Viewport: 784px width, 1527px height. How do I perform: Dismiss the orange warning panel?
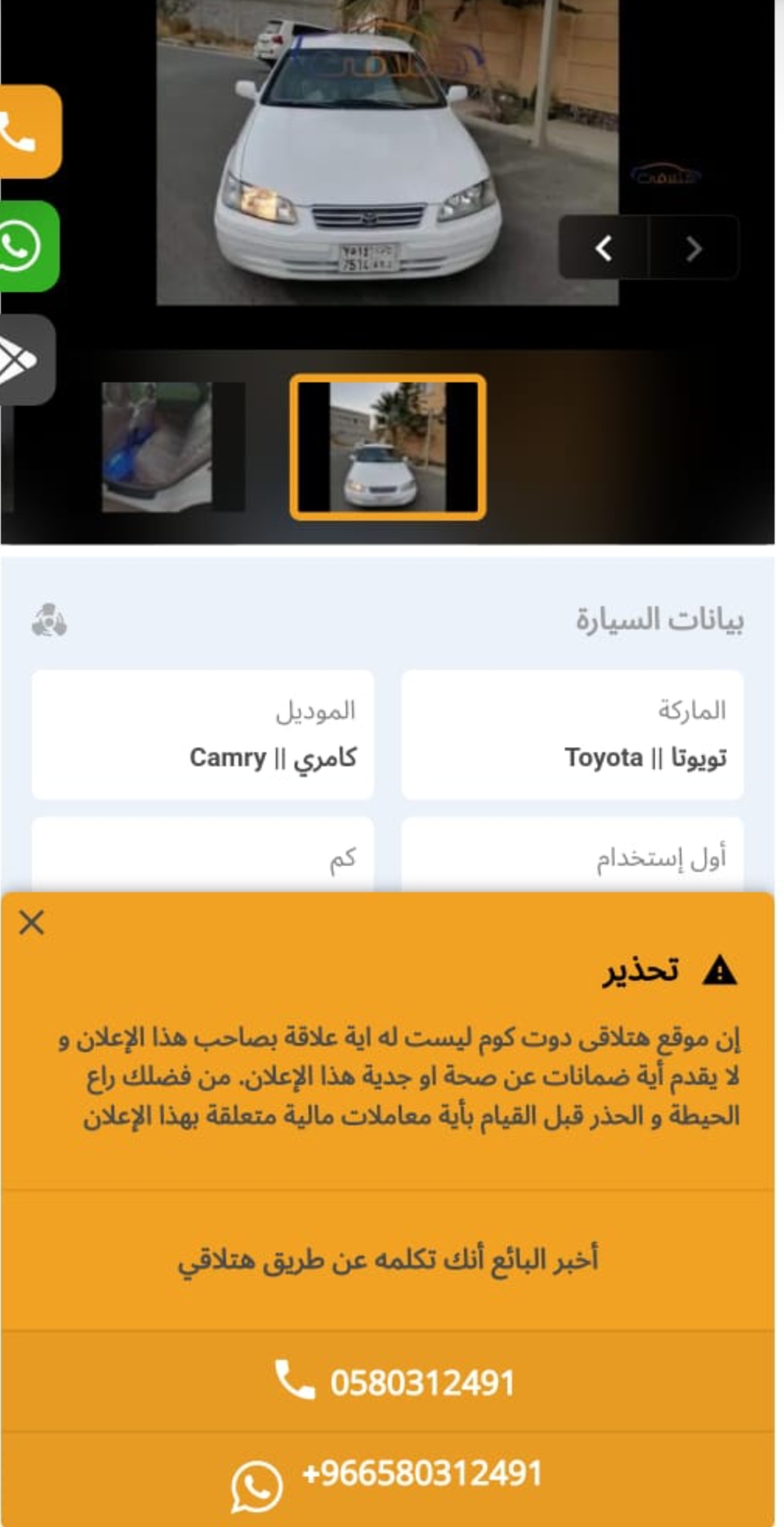31,922
